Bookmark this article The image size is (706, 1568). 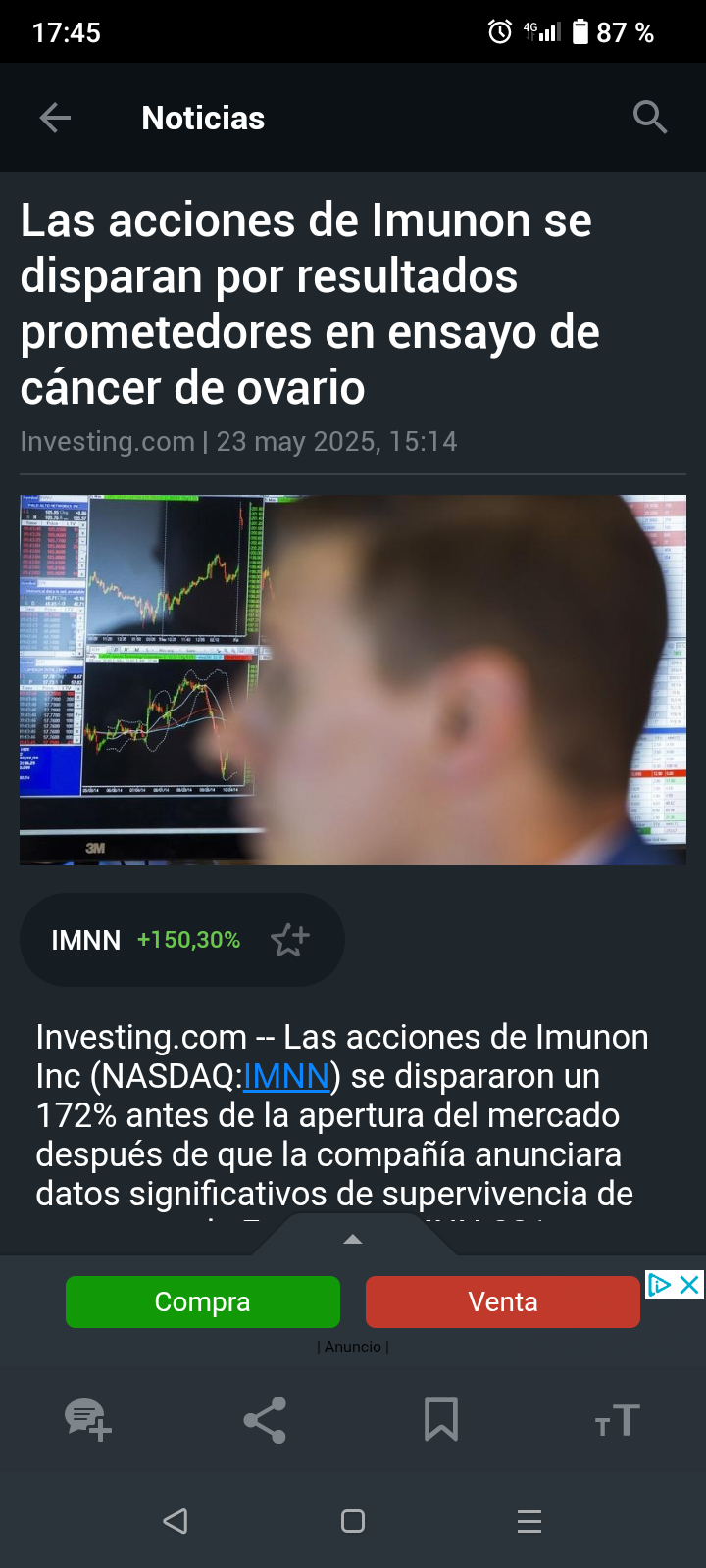tap(441, 1420)
